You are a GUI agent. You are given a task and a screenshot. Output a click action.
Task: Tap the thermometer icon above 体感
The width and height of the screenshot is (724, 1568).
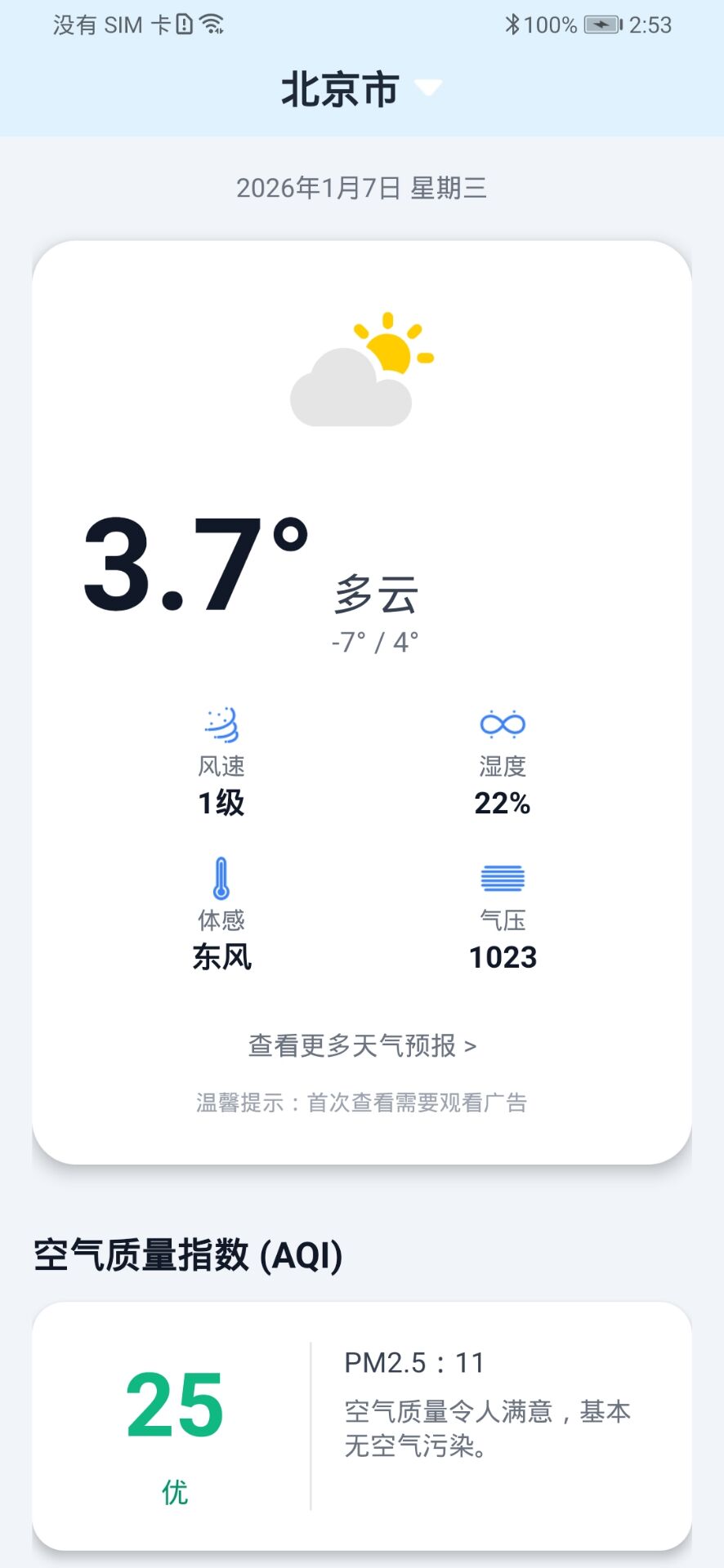tap(221, 880)
